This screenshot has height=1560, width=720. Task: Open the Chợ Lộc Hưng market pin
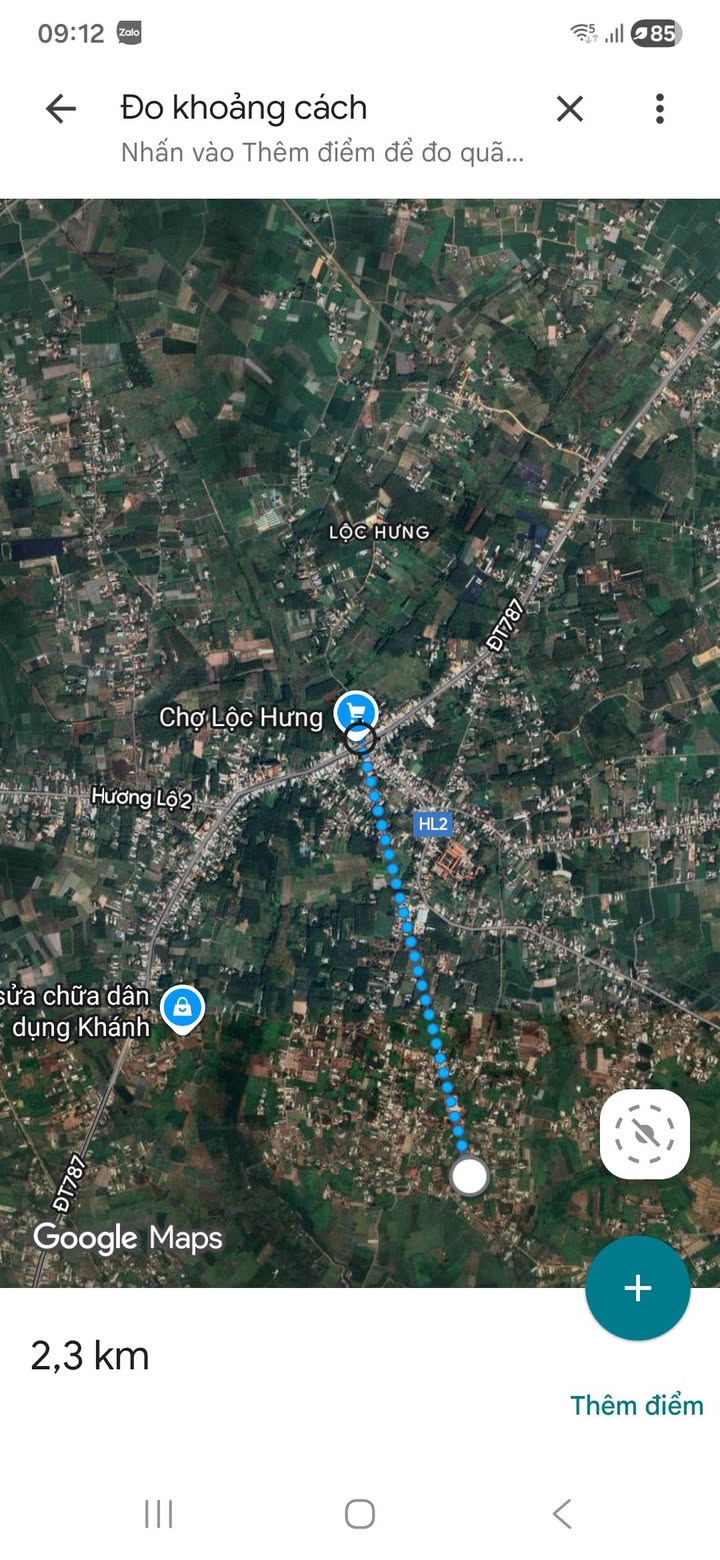pos(355,712)
